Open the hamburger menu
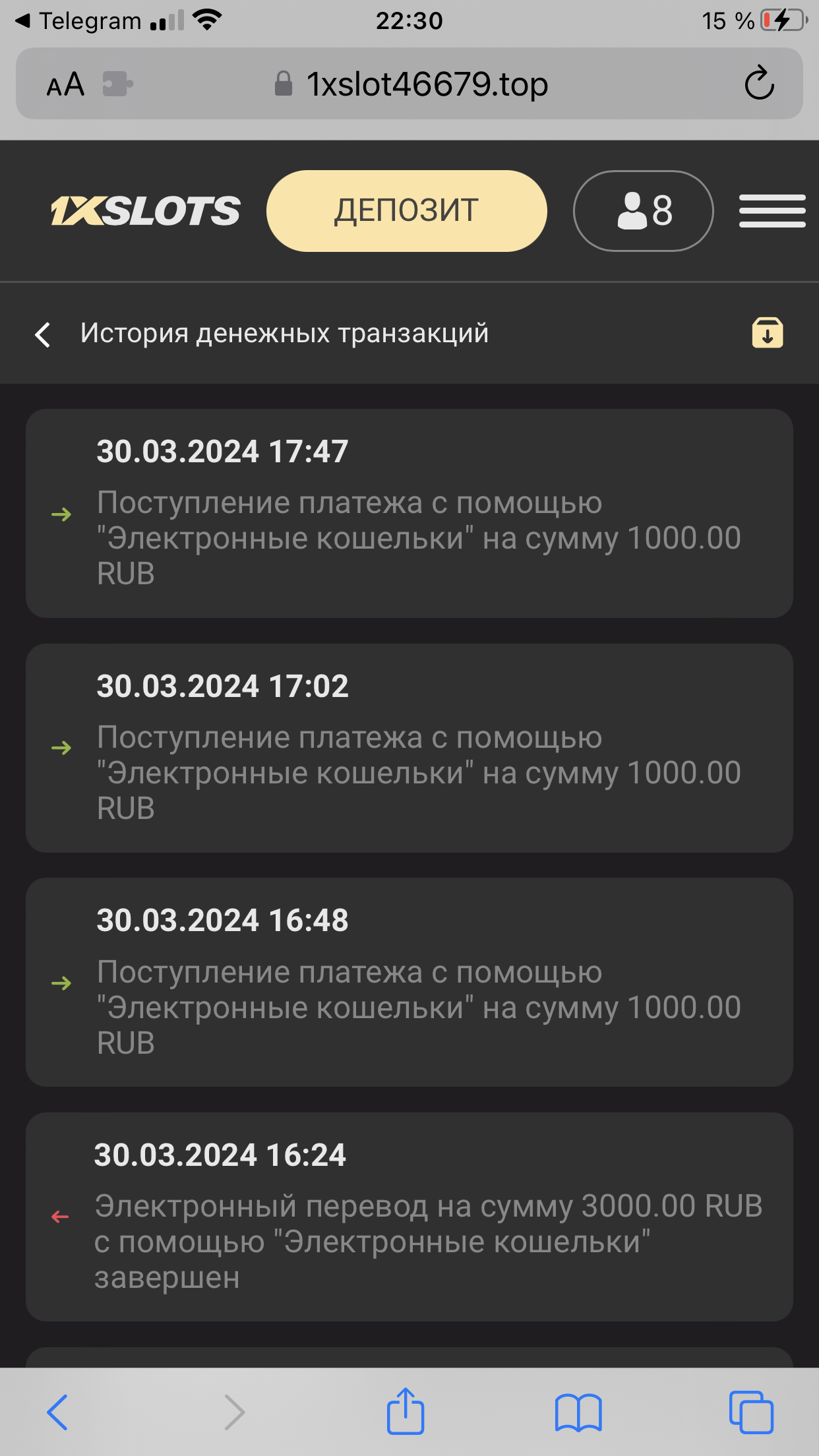Screen dimensions: 819x1456 [772, 211]
